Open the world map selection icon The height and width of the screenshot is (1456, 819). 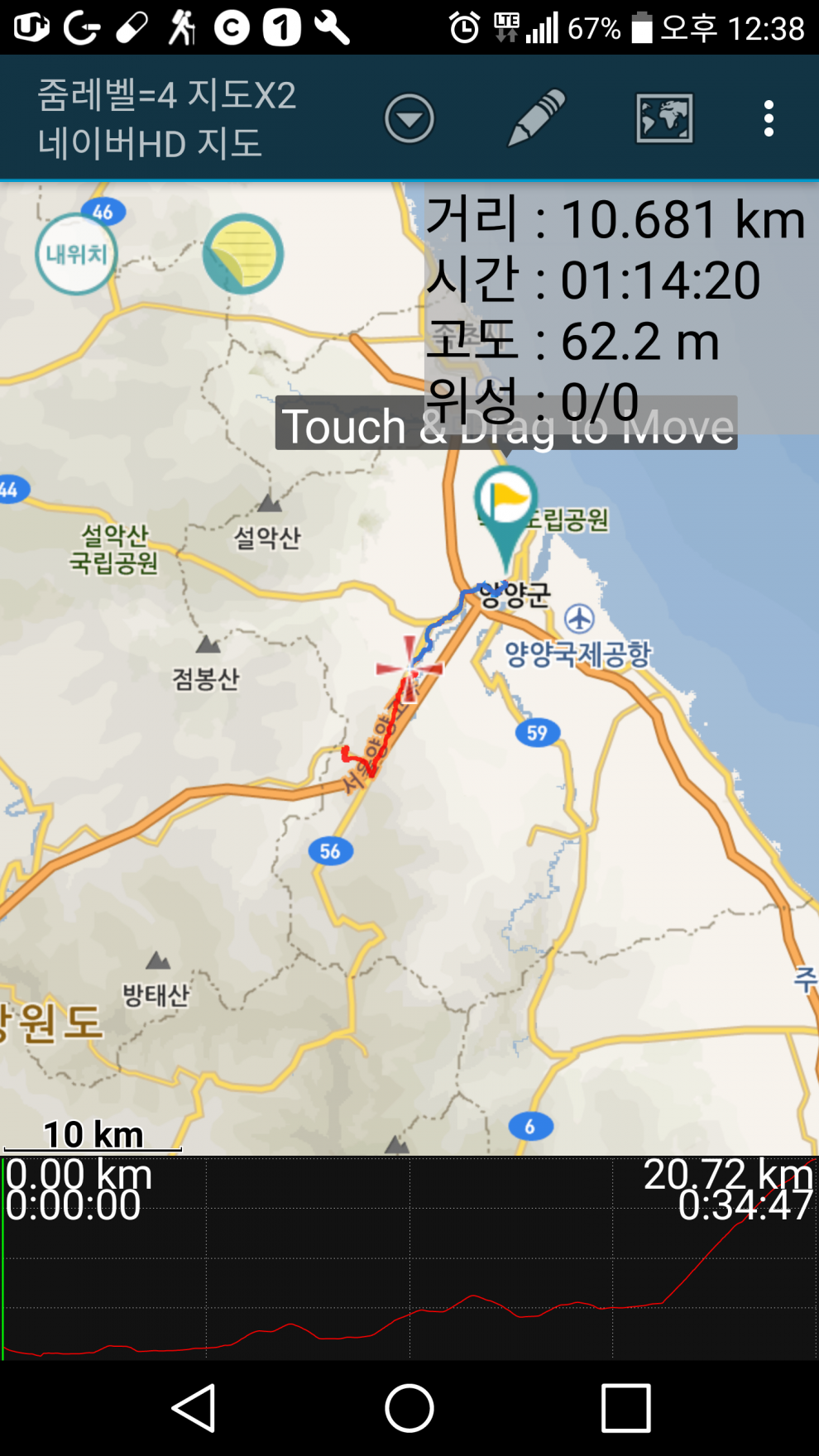click(663, 118)
